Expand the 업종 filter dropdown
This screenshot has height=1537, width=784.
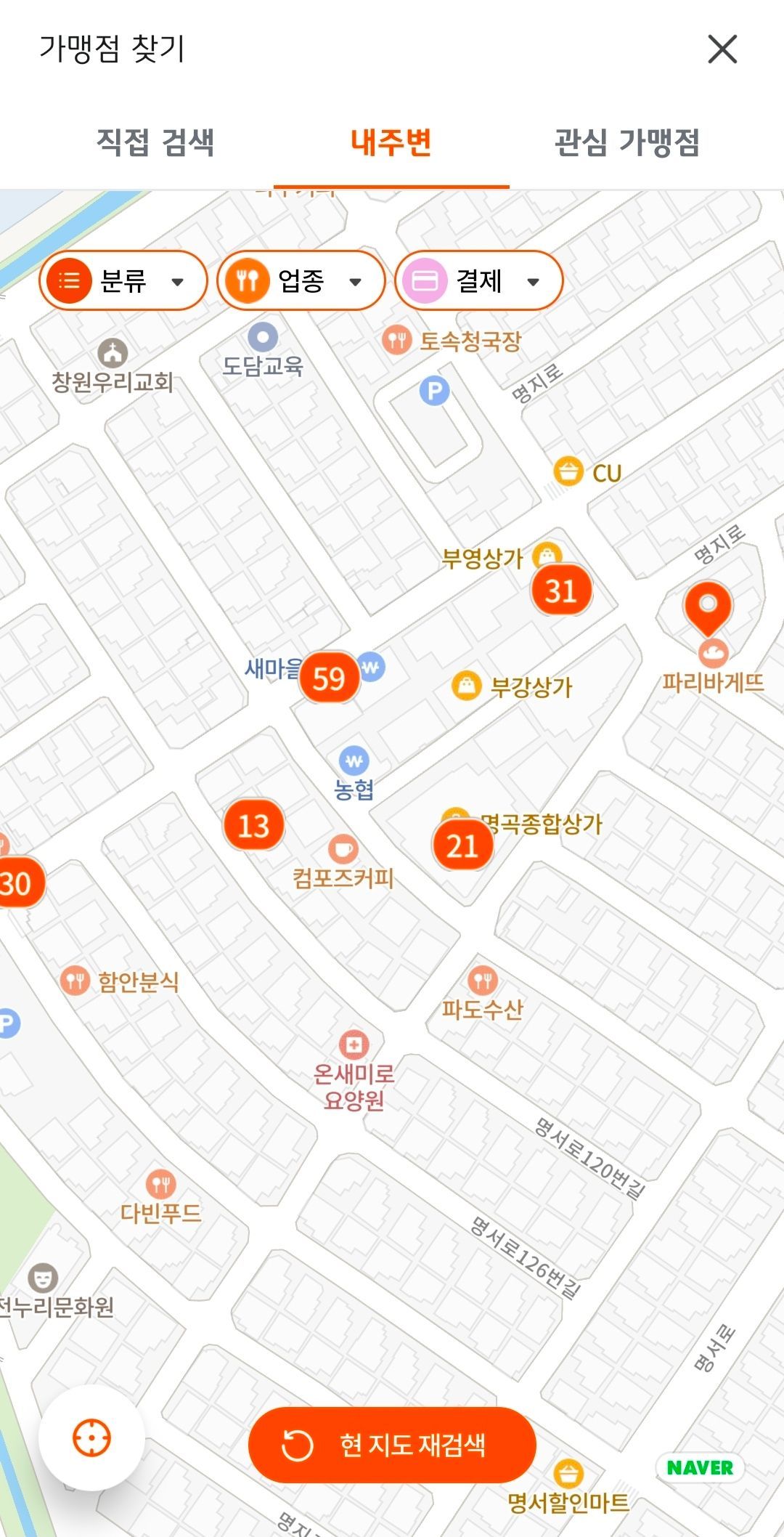pos(301,280)
